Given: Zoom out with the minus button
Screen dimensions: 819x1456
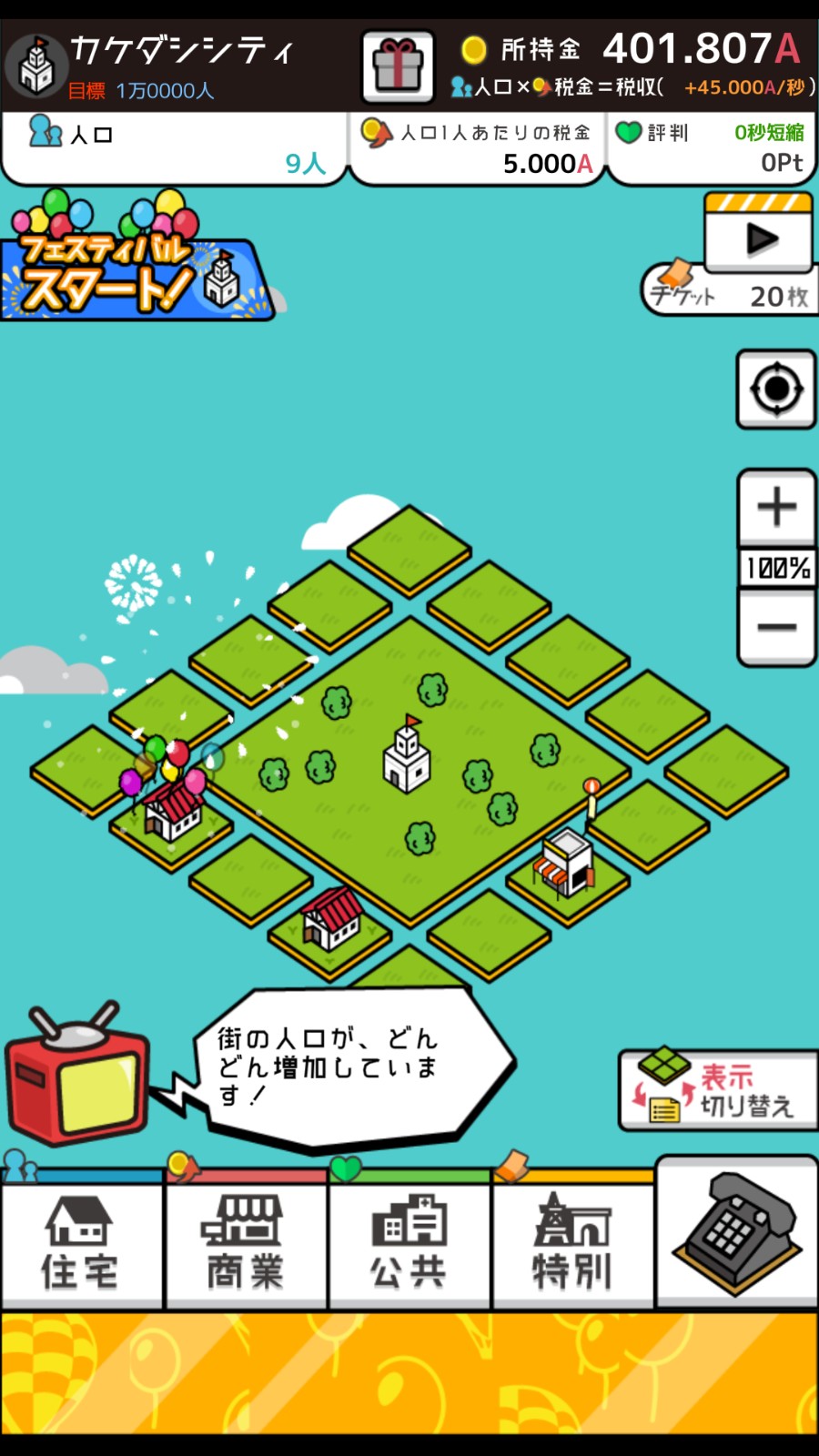Looking at the screenshot, I should coord(776,627).
